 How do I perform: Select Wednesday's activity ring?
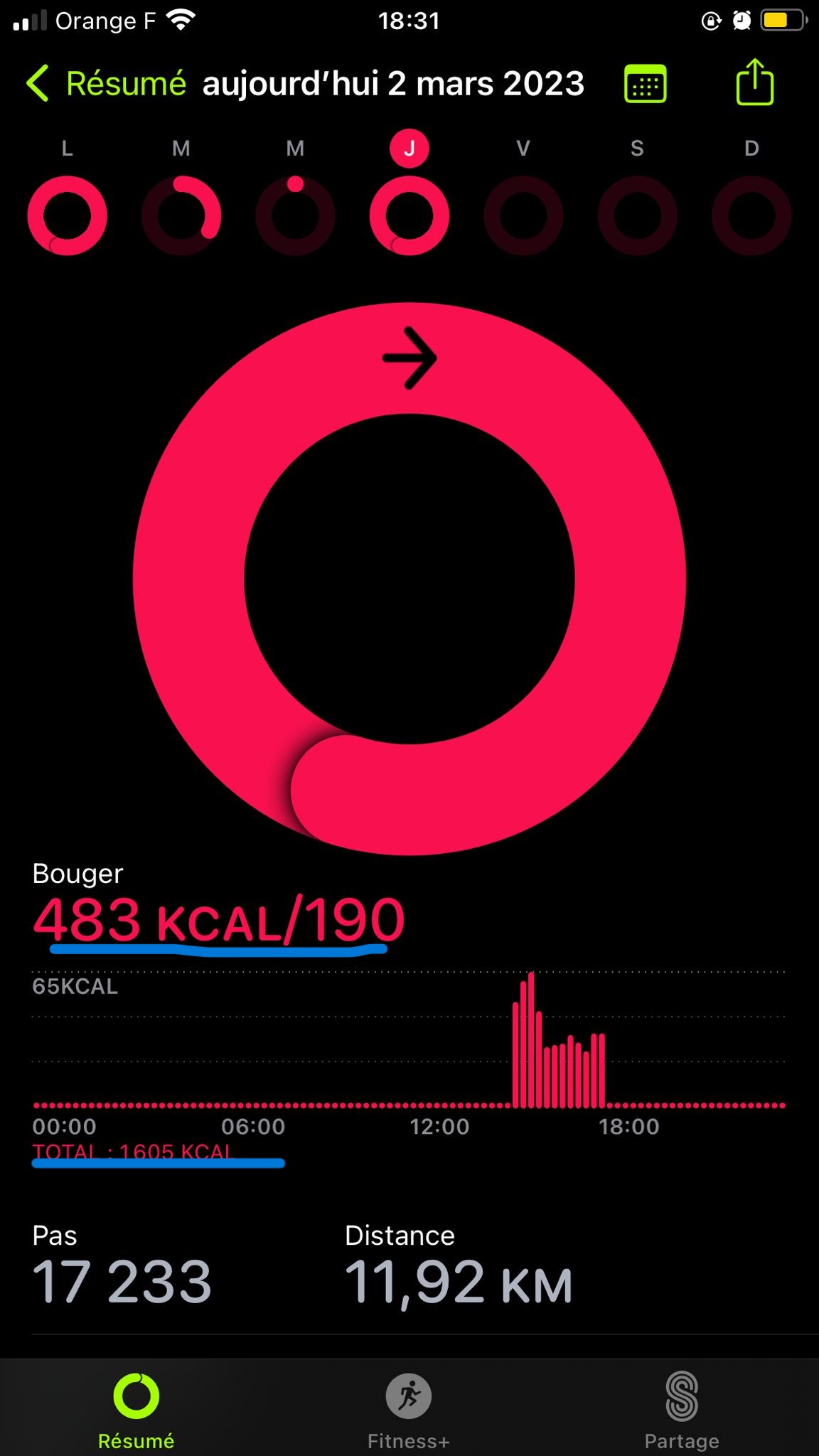pyautogui.click(x=295, y=215)
